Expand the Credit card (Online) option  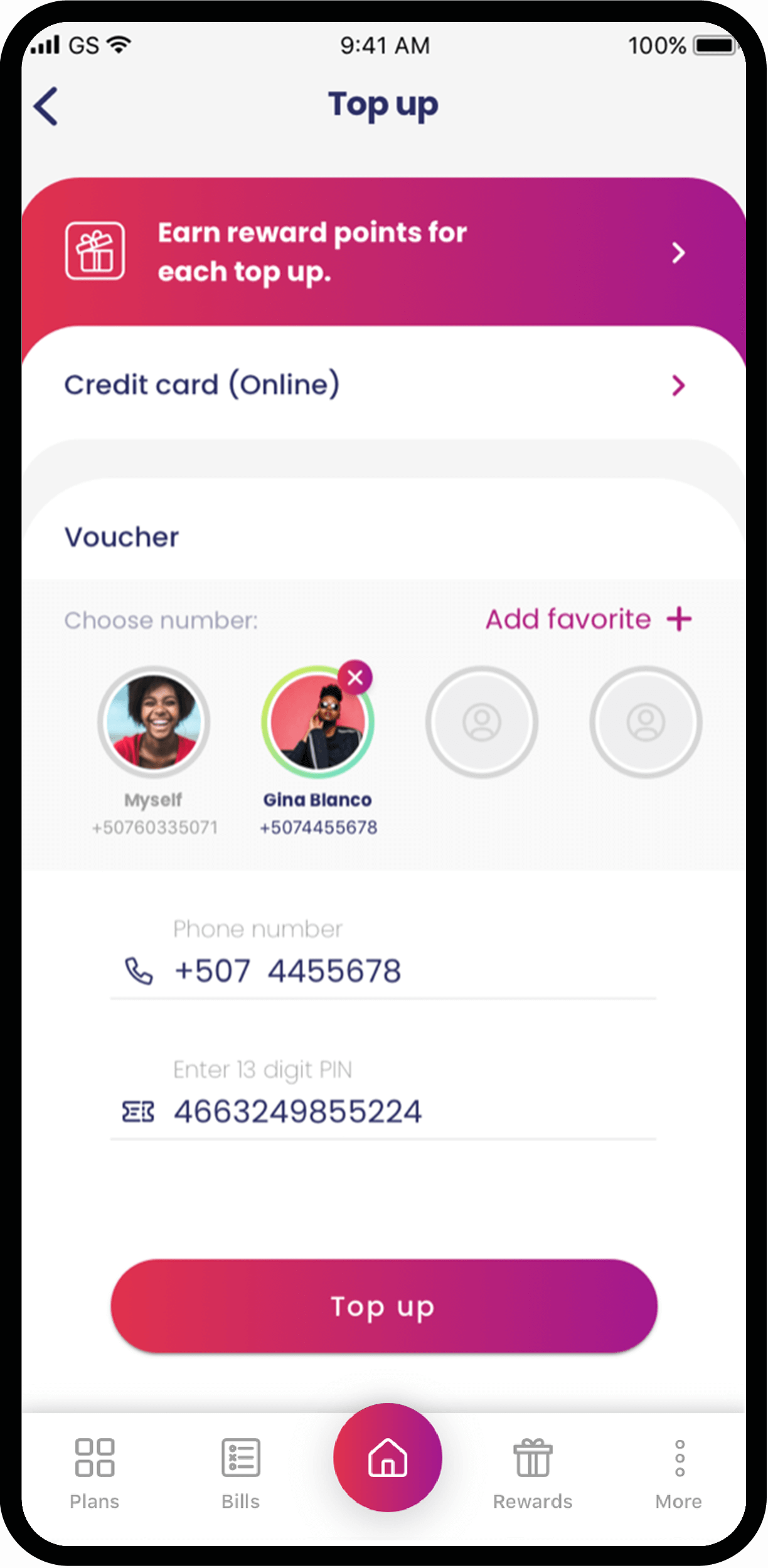(383, 384)
